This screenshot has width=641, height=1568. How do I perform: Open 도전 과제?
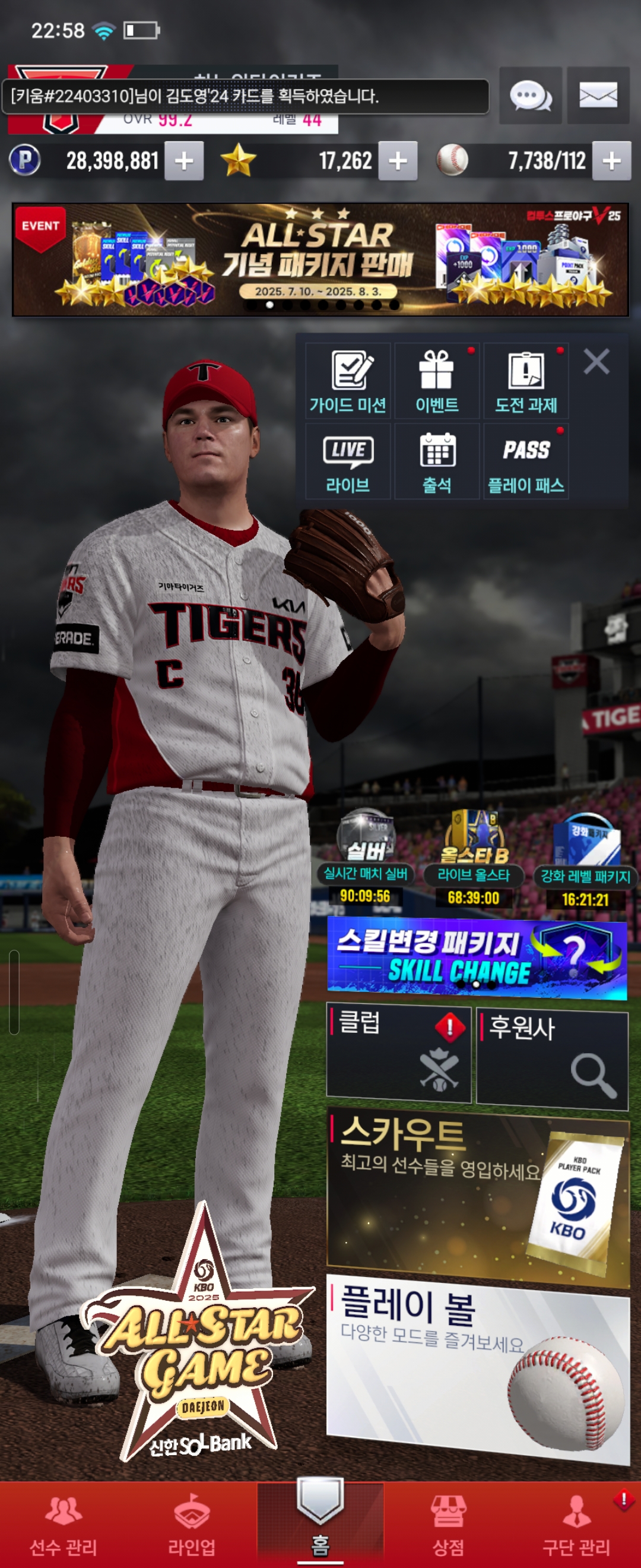click(525, 381)
